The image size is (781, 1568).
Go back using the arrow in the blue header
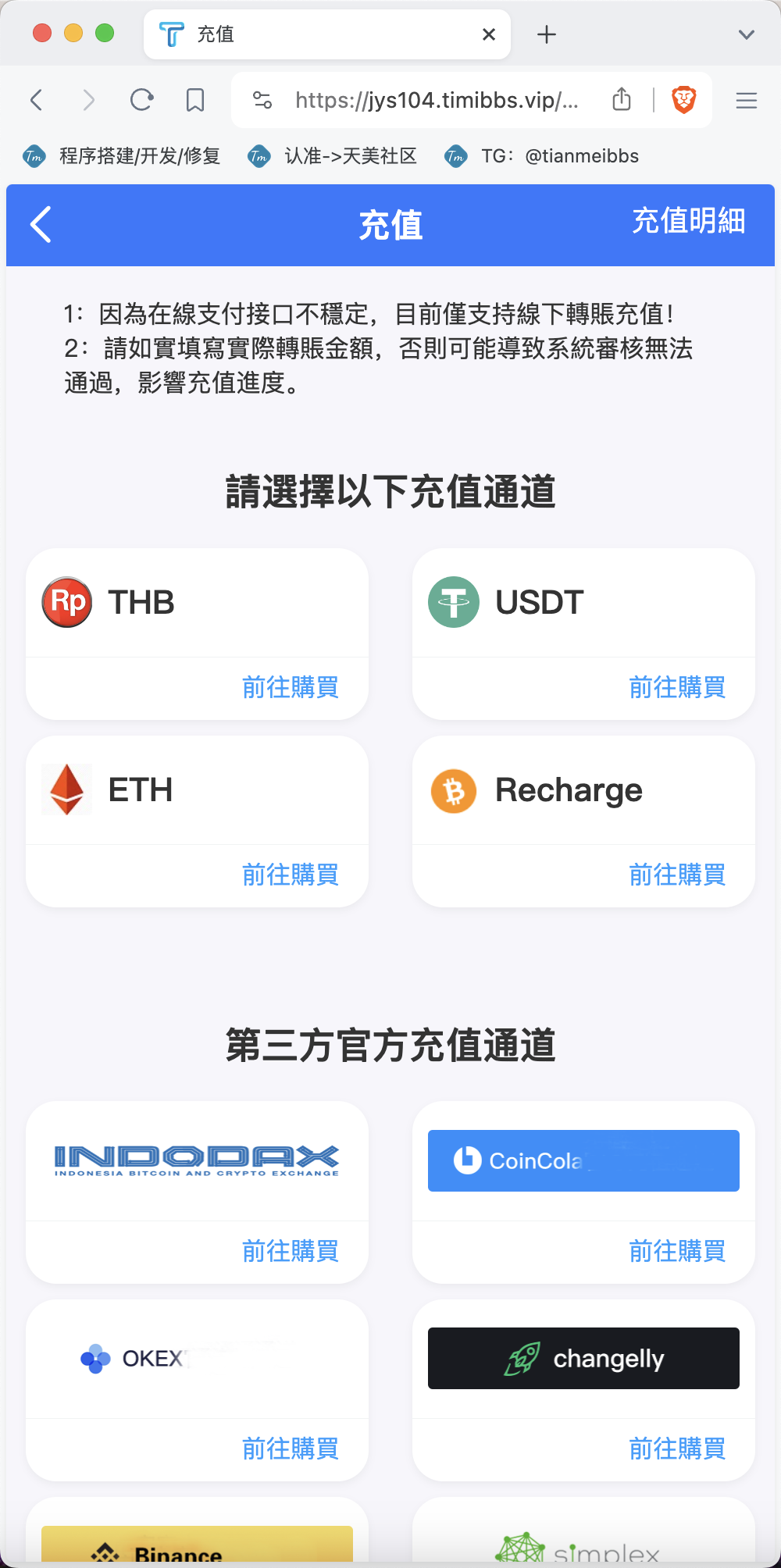41,225
